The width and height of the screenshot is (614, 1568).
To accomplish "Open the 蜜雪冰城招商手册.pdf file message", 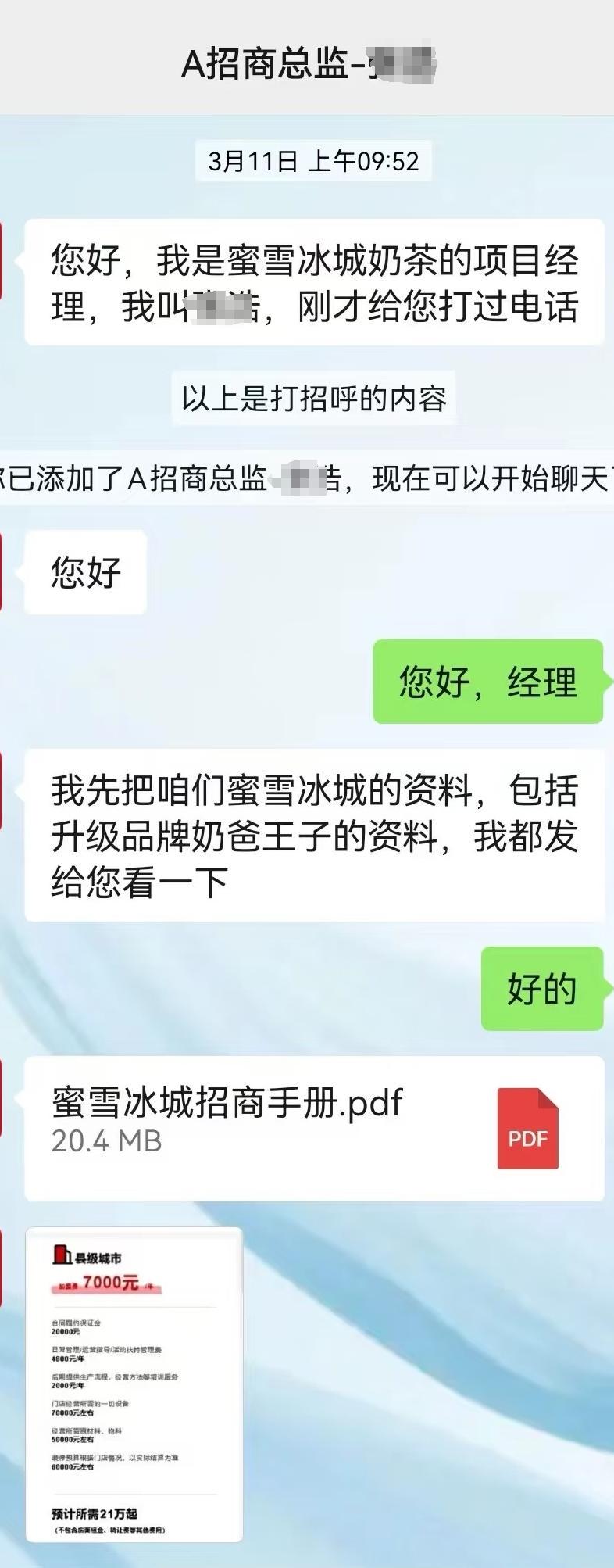I will [314, 1127].
